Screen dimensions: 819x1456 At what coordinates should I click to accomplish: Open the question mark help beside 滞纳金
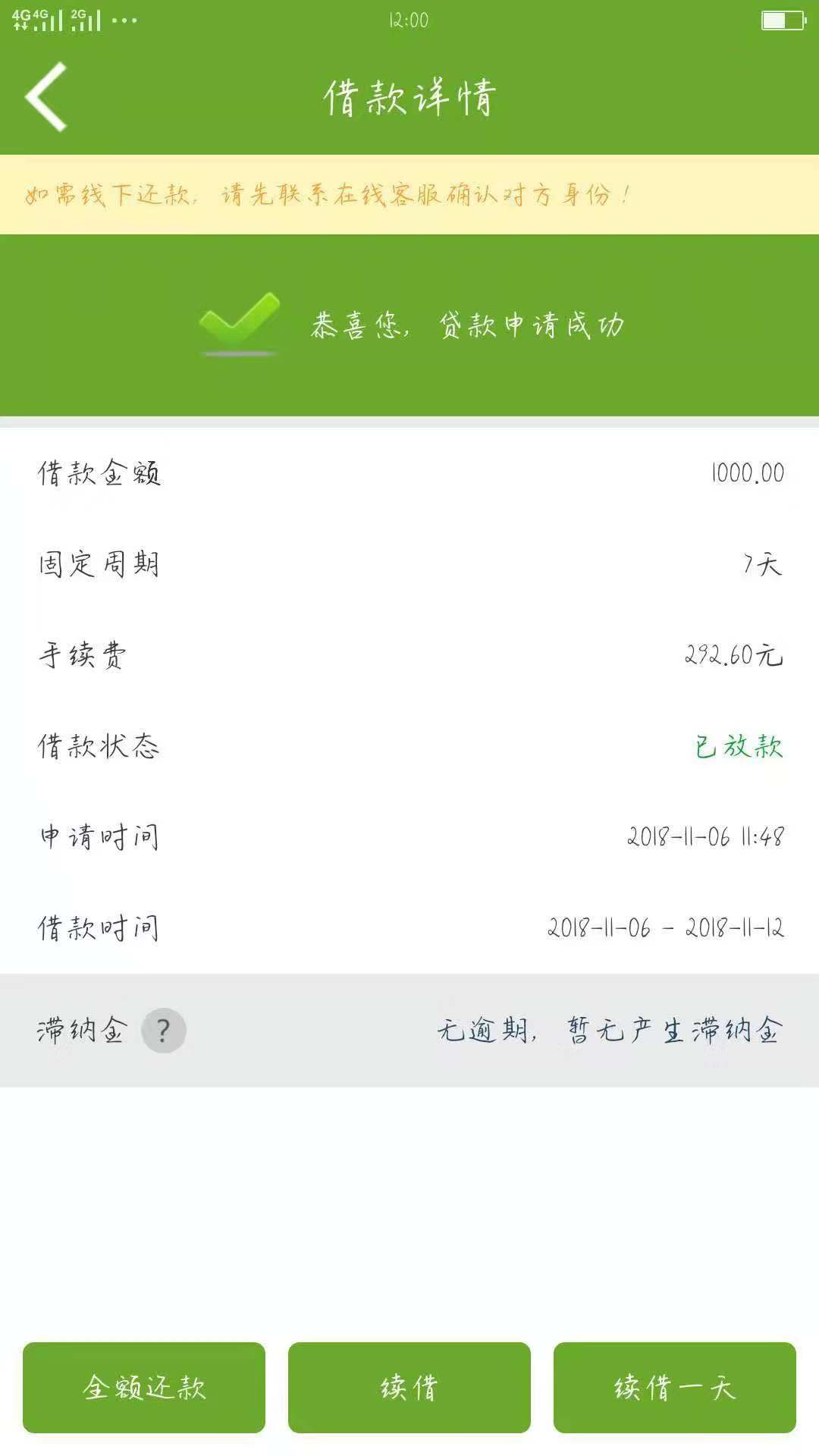point(163,1030)
